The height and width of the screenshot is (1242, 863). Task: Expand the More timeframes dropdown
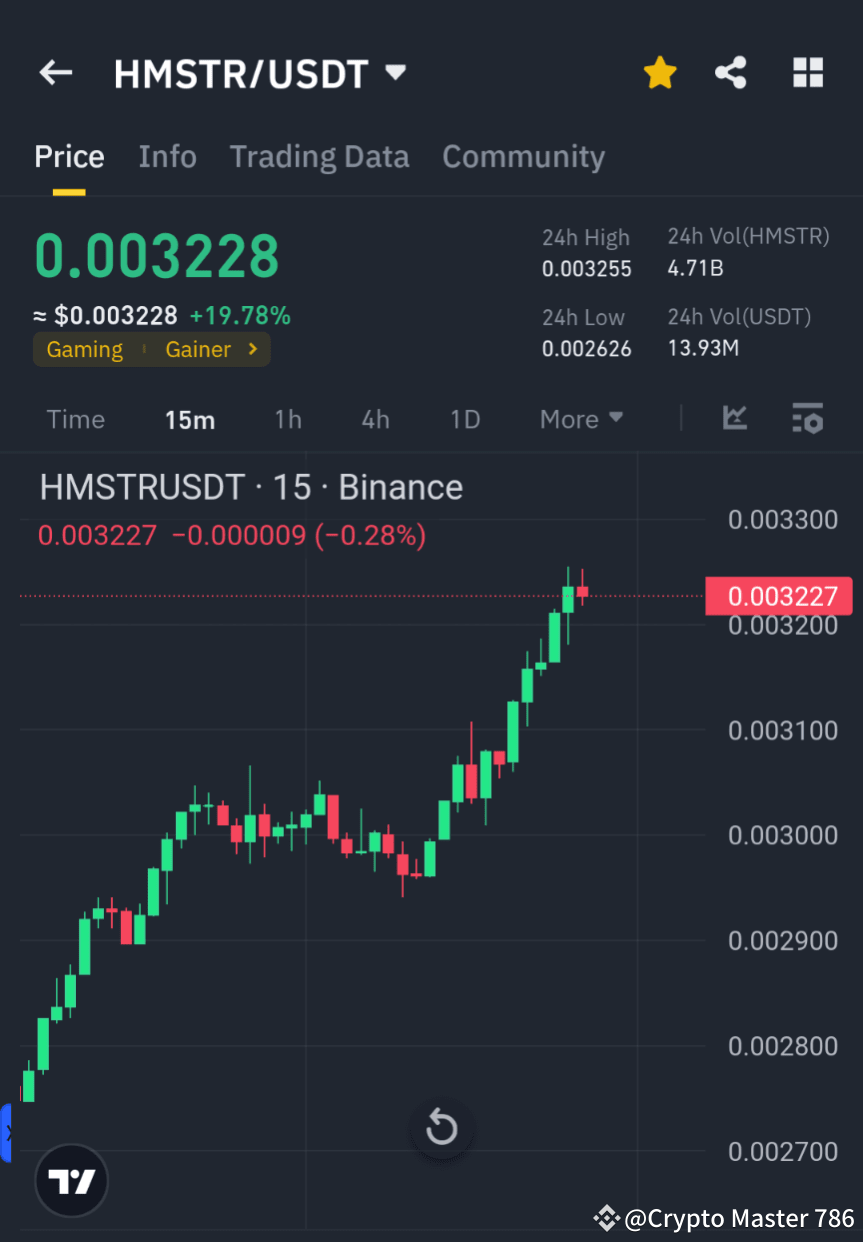[581, 419]
